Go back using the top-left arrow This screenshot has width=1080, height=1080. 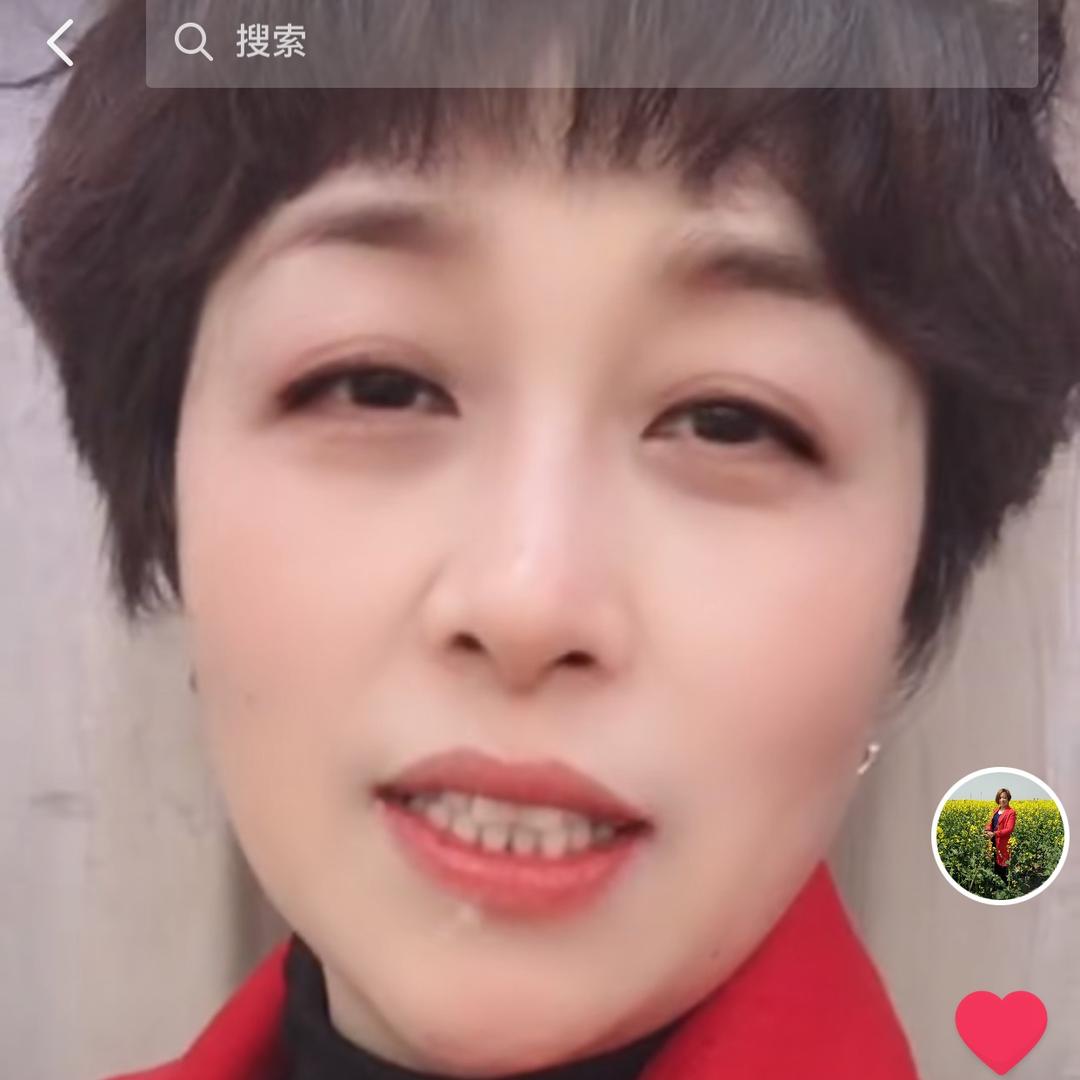click(60, 43)
